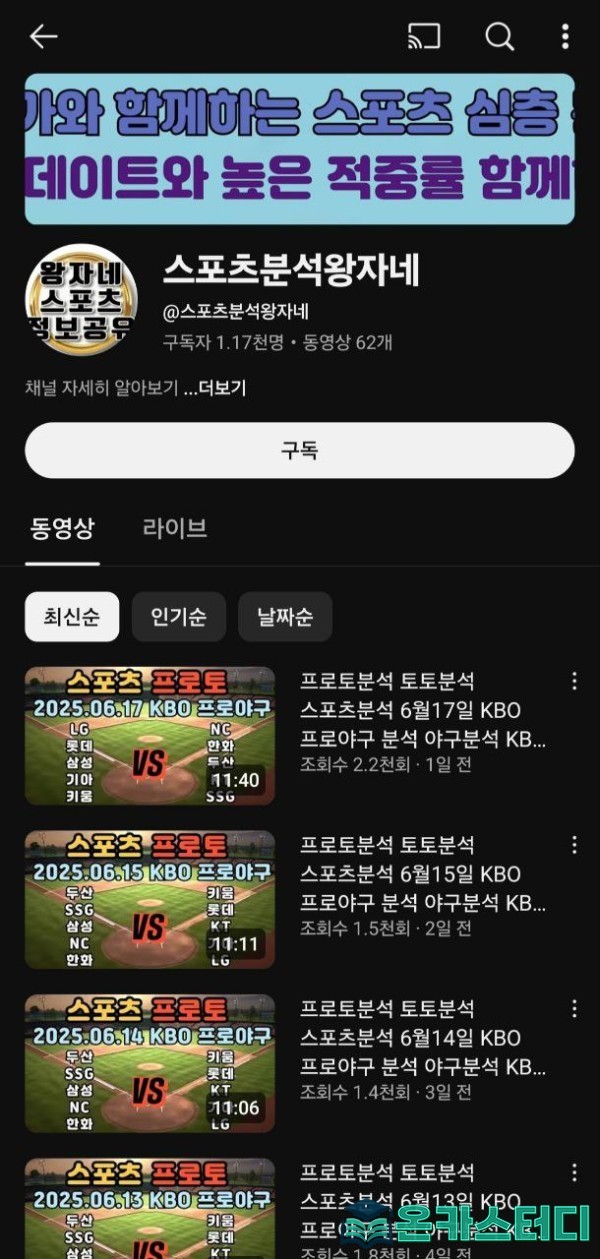600x1259 pixels.
Task: Open the top bar overflow menu
Action: click(x=565, y=37)
